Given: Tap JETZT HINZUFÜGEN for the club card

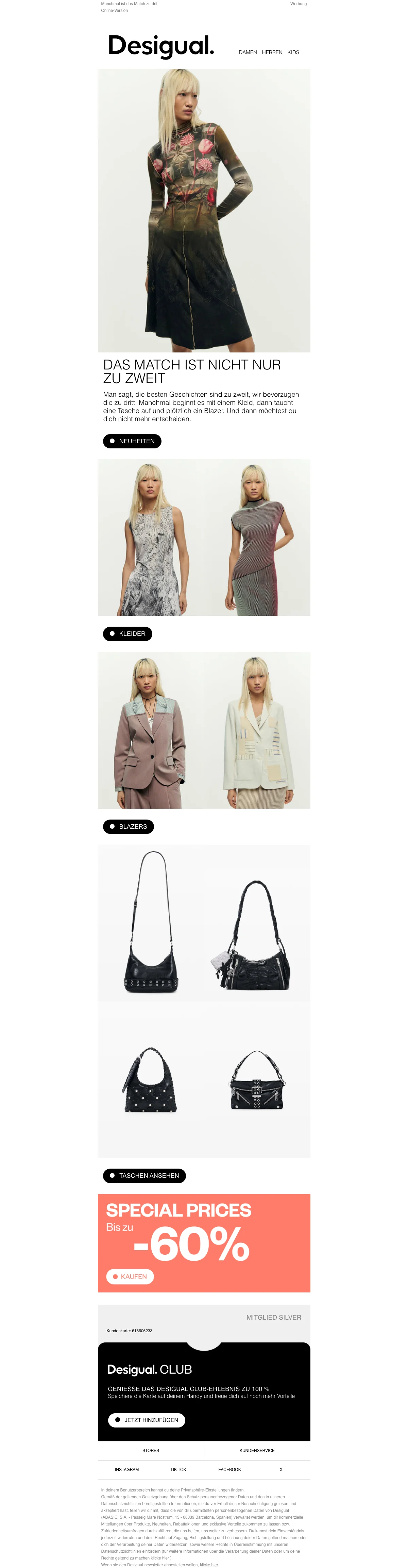Looking at the screenshot, I should point(147,1420).
